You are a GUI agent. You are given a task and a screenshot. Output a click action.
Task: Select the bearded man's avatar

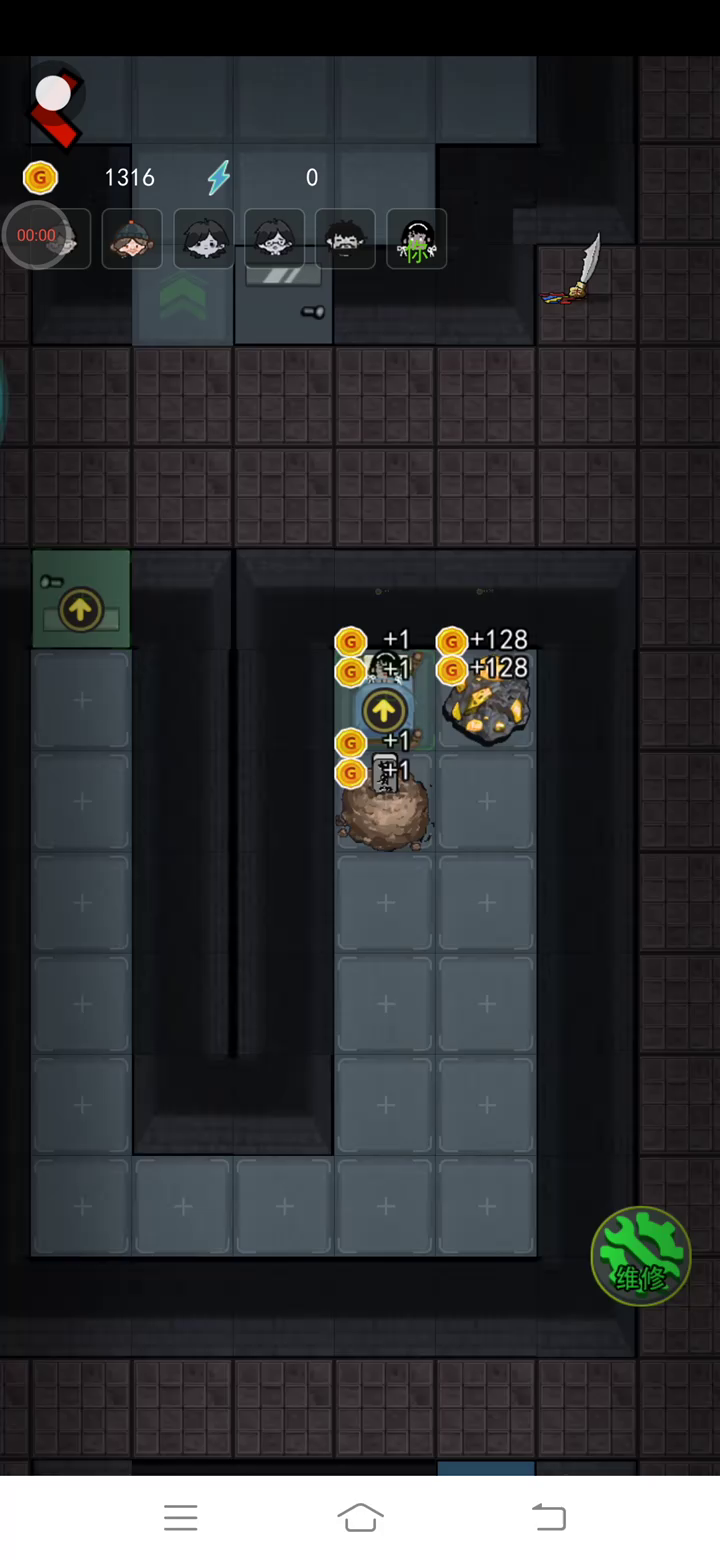pyautogui.click(x=345, y=239)
